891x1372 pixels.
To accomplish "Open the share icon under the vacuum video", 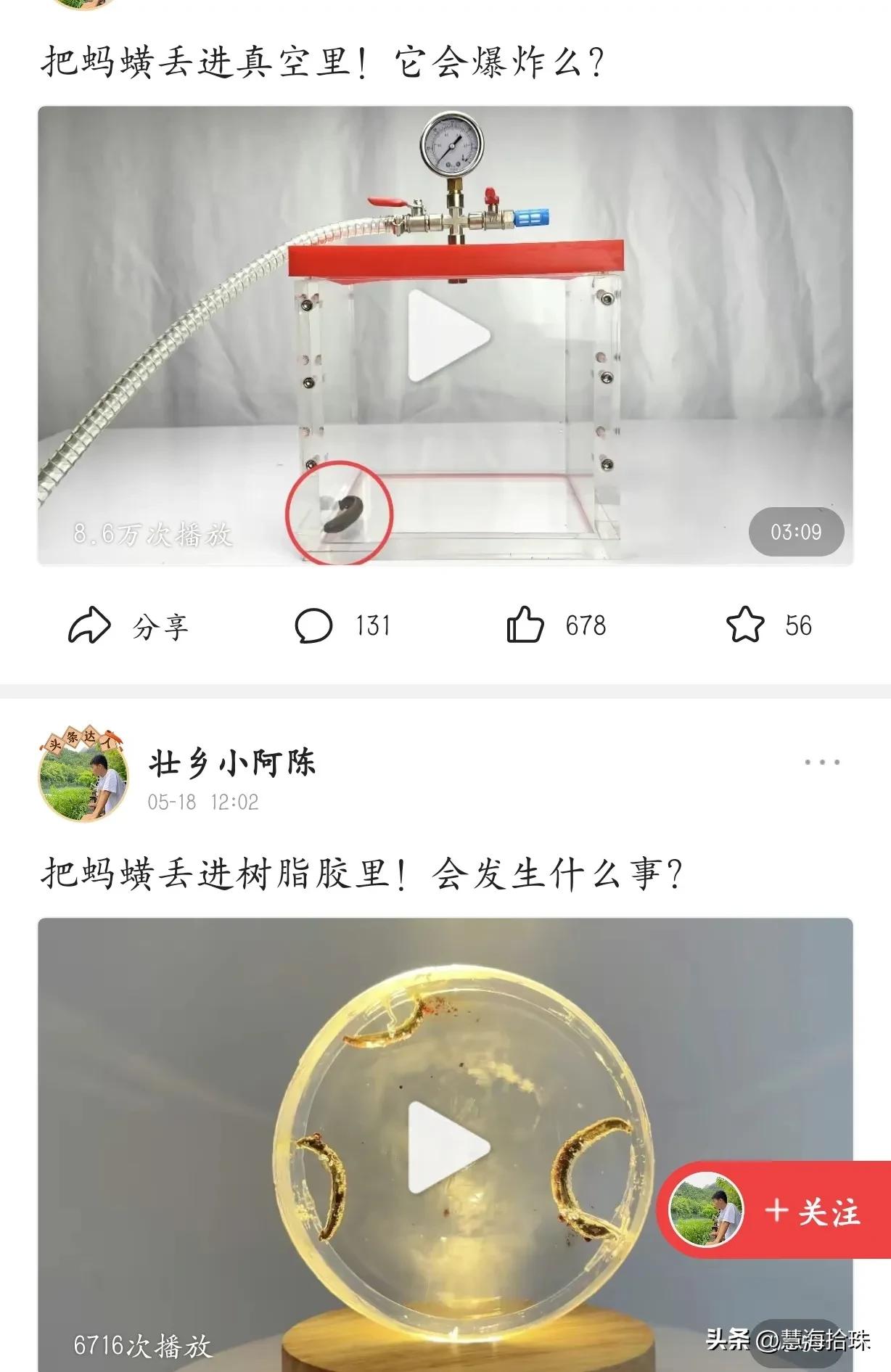I will [x=89, y=624].
